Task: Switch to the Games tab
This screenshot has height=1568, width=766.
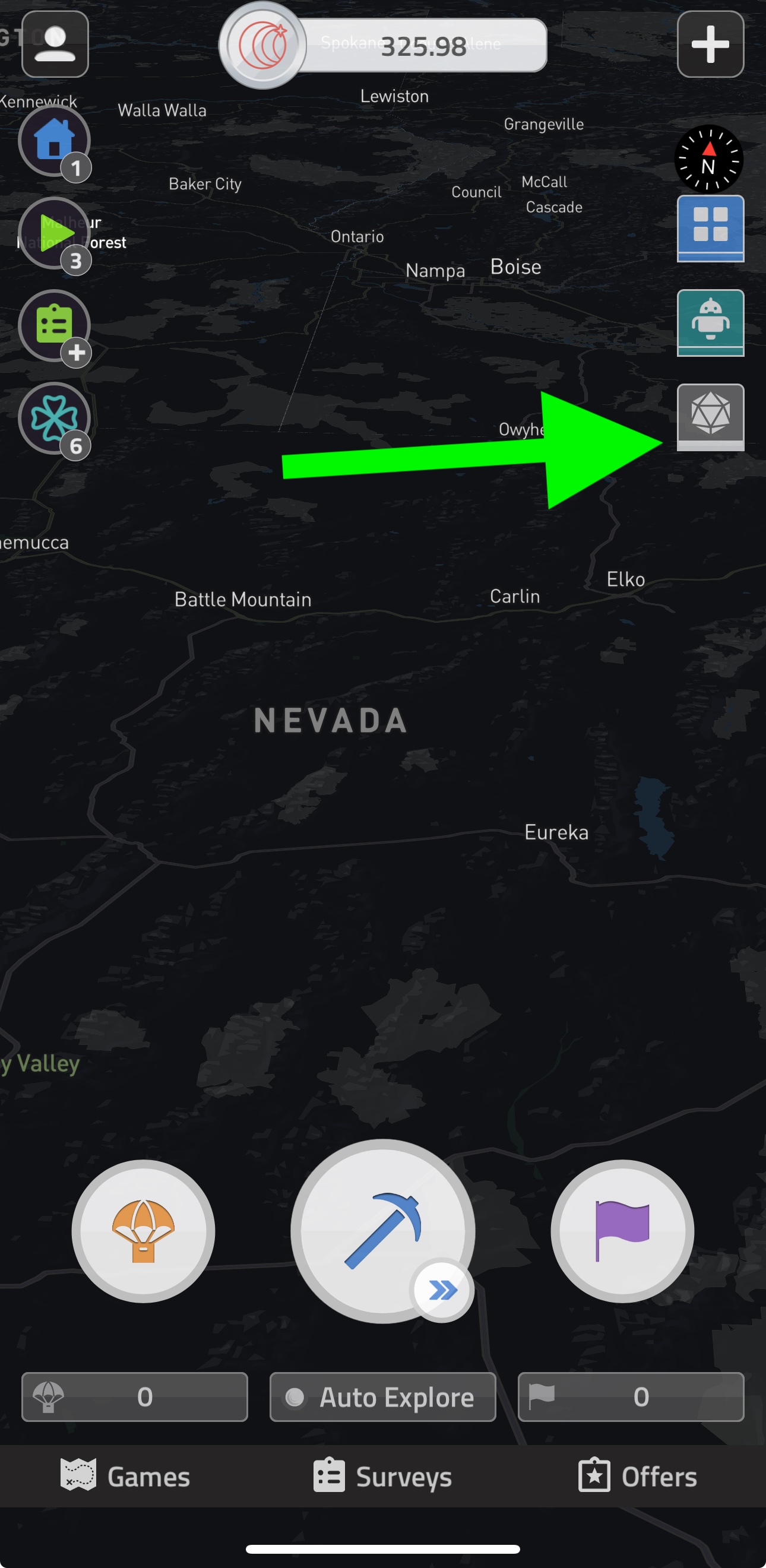Action: coord(126,1477)
